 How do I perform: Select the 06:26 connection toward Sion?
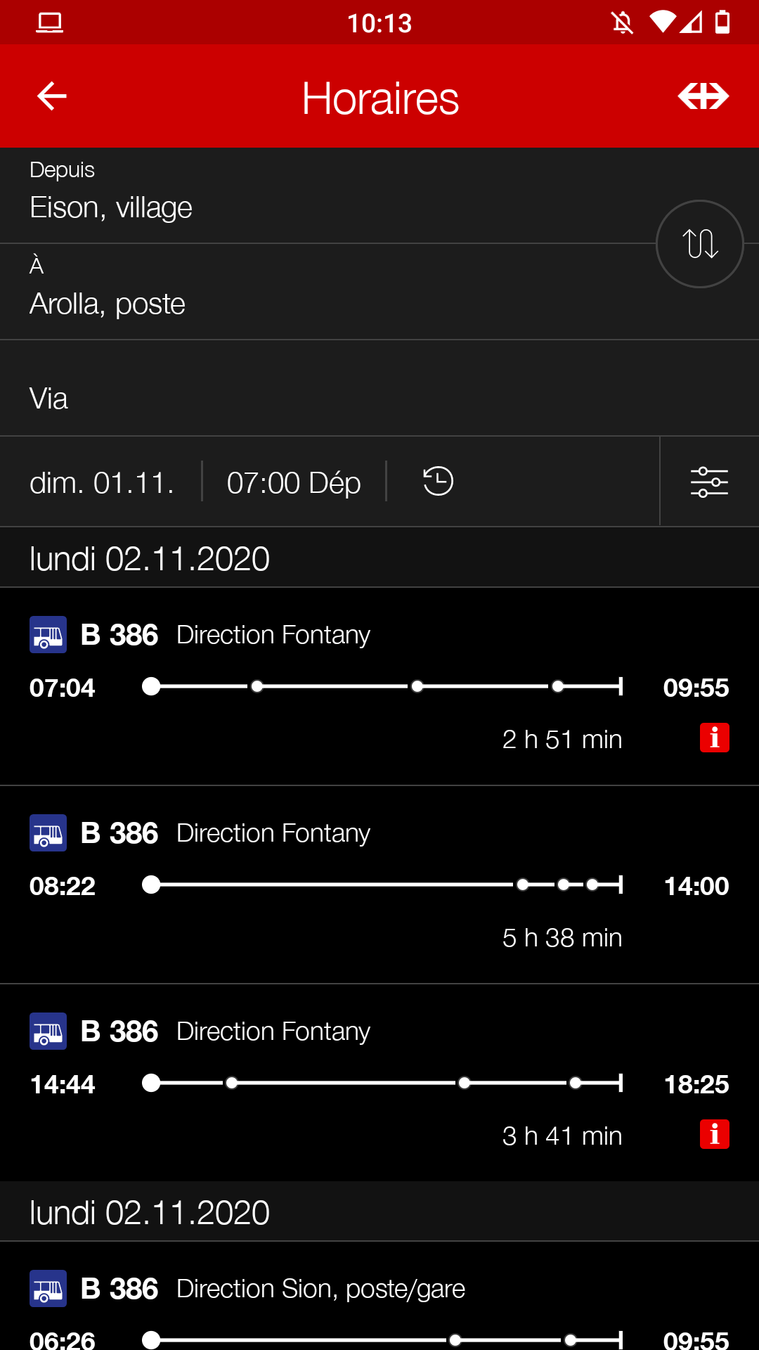click(x=380, y=1310)
